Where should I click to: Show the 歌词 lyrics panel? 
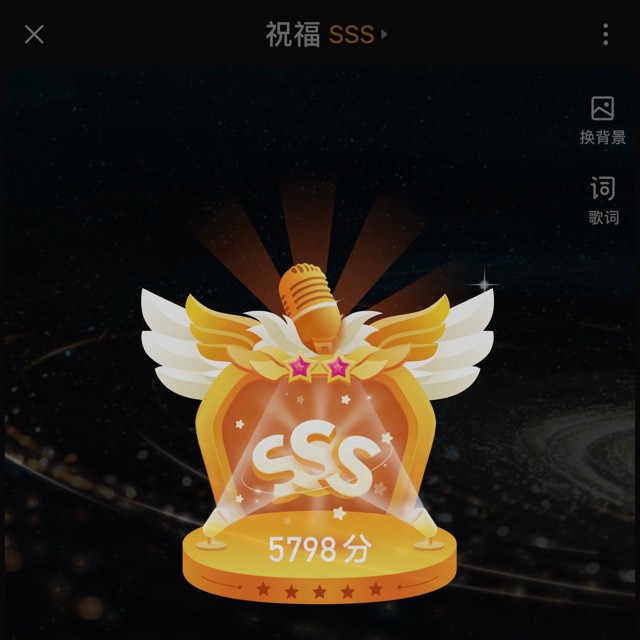click(602, 200)
